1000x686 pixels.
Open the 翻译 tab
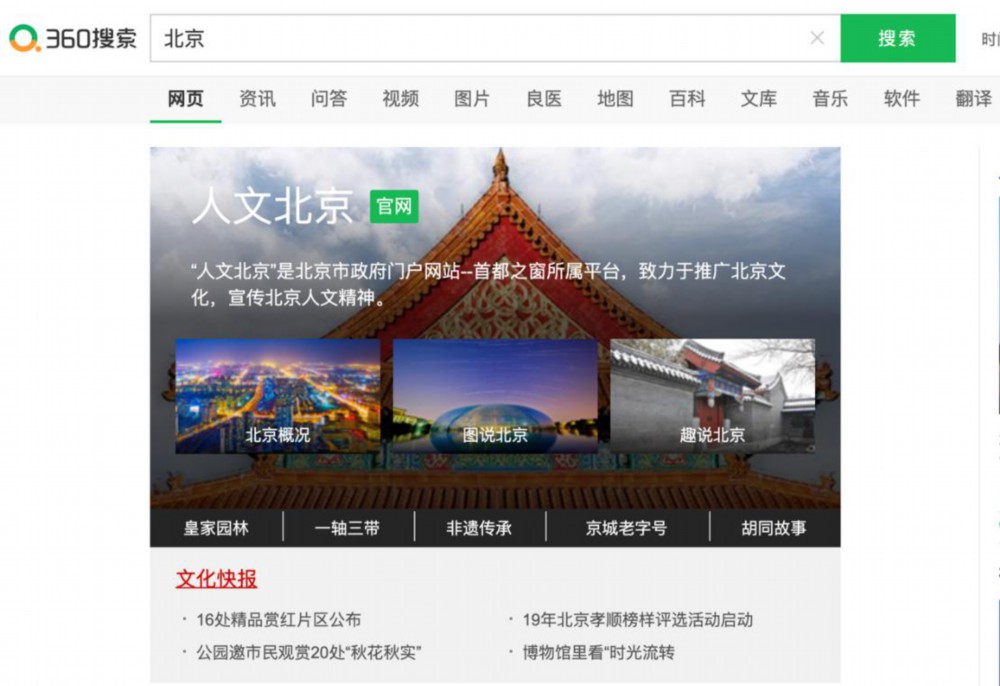(x=973, y=98)
